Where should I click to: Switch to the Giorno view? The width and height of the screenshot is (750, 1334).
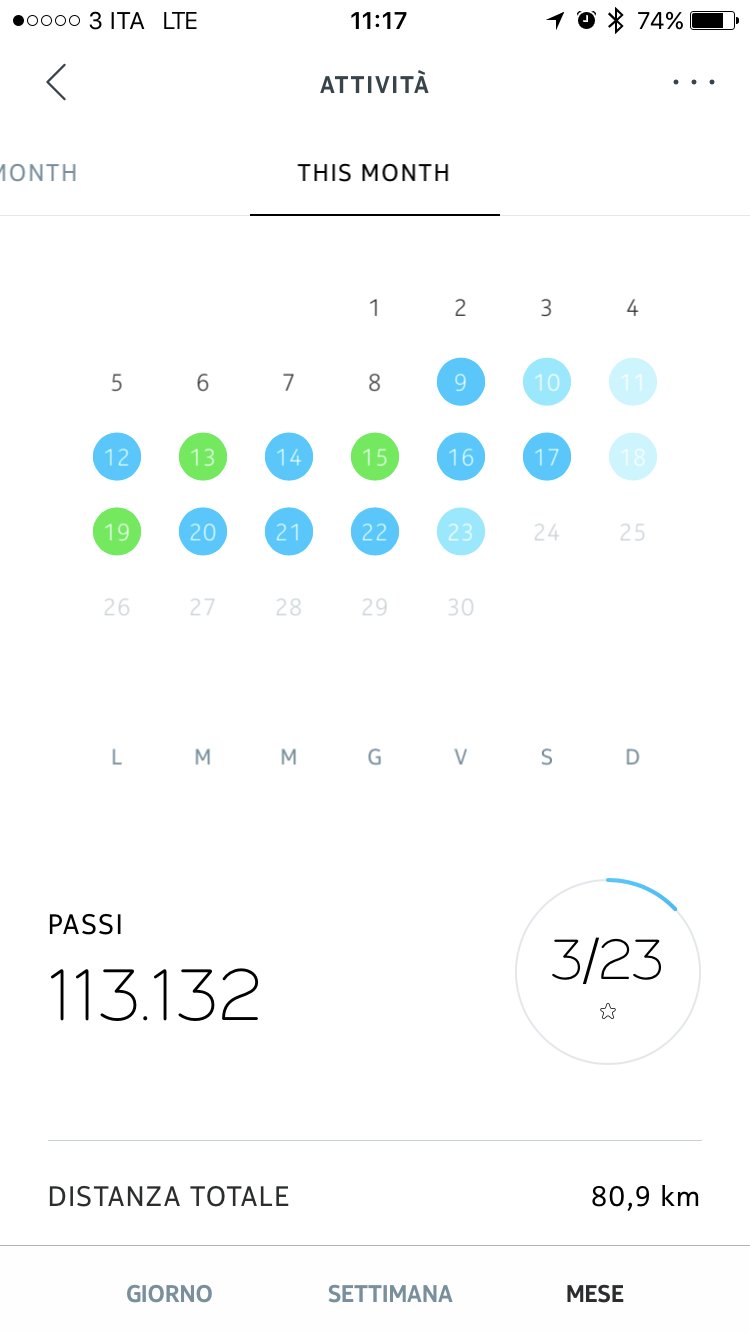(x=169, y=1293)
